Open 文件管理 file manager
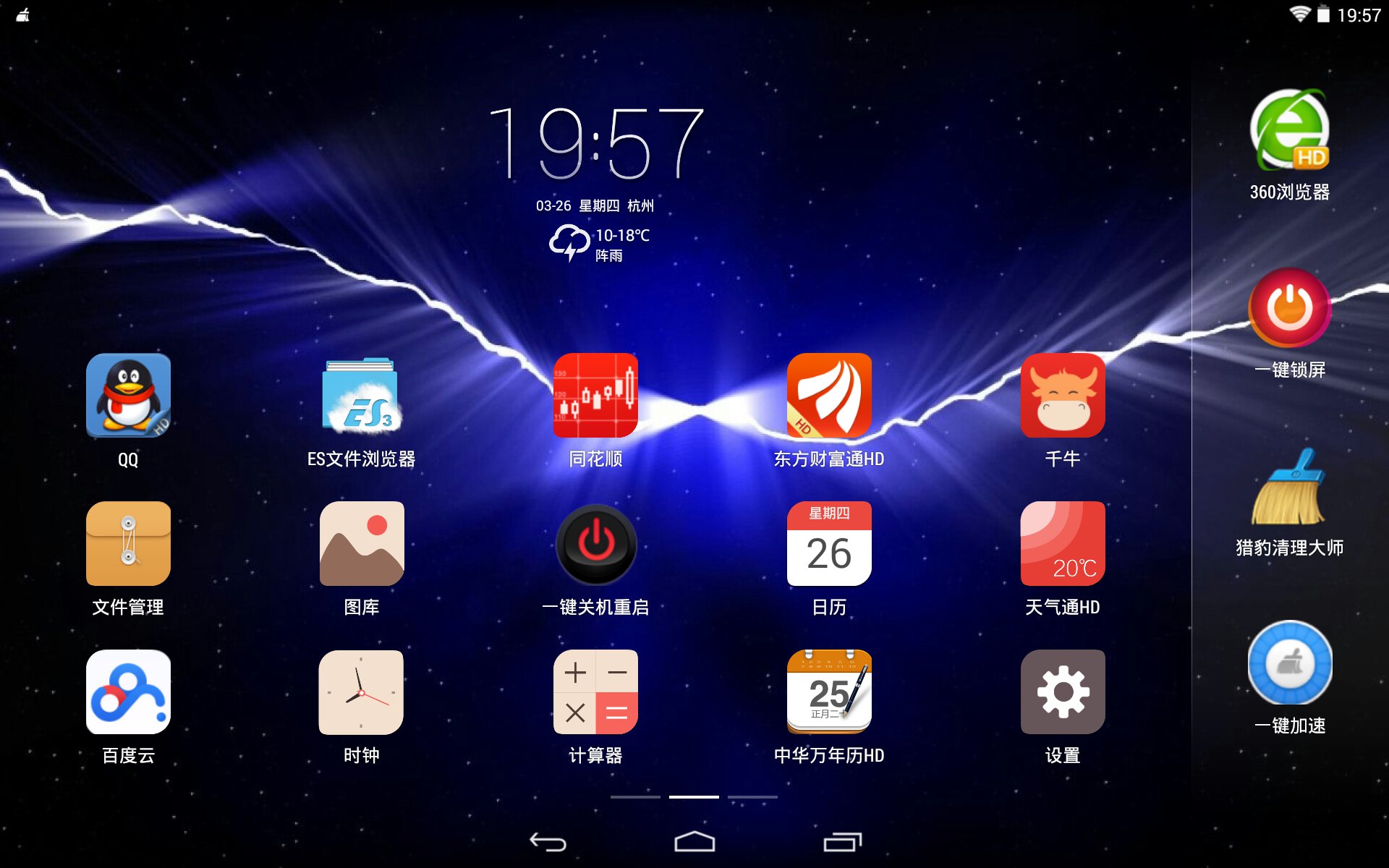This screenshot has width=1389, height=868. [128, 544]
